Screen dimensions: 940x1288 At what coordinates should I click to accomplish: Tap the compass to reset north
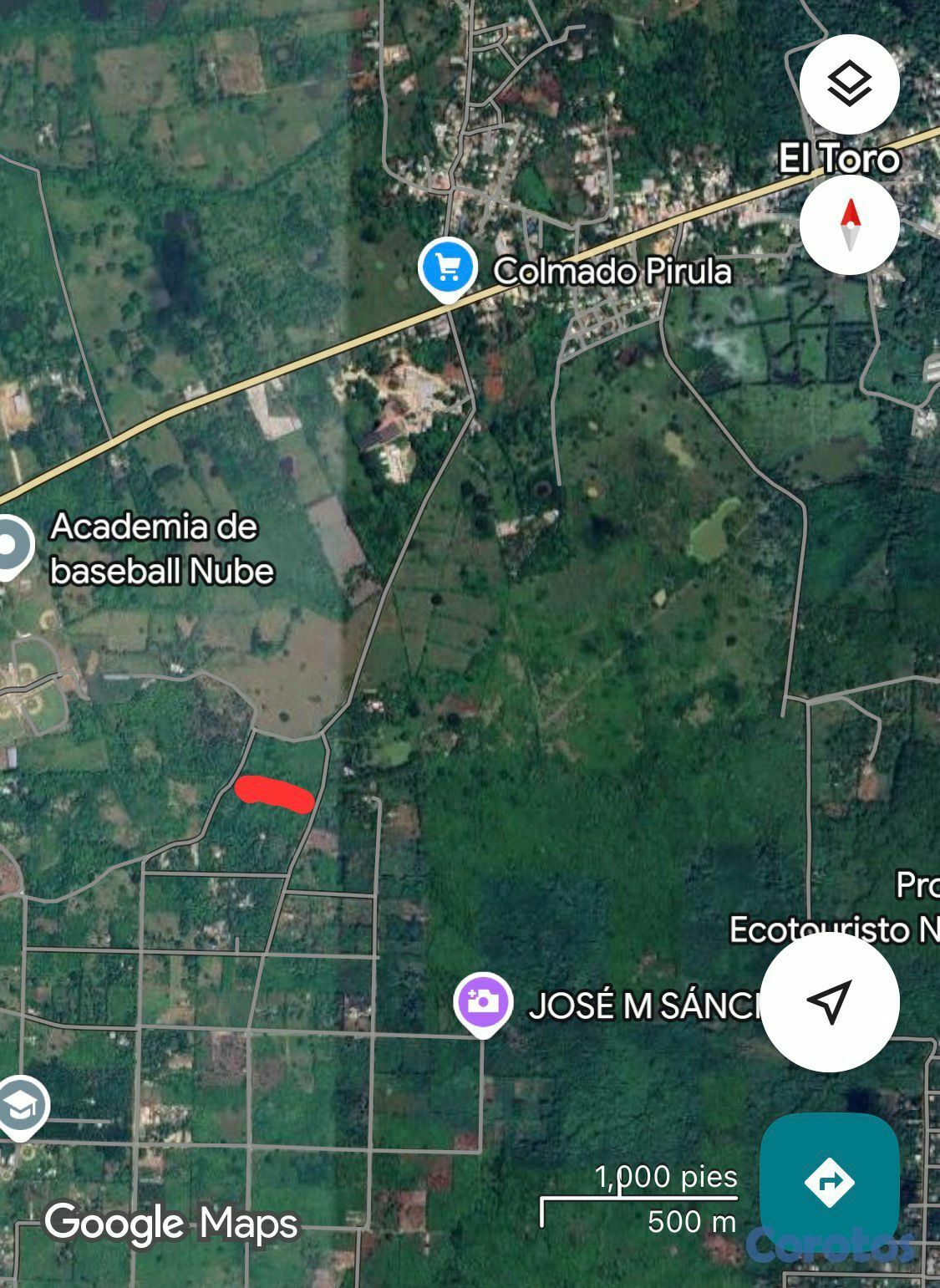[849, 224]
